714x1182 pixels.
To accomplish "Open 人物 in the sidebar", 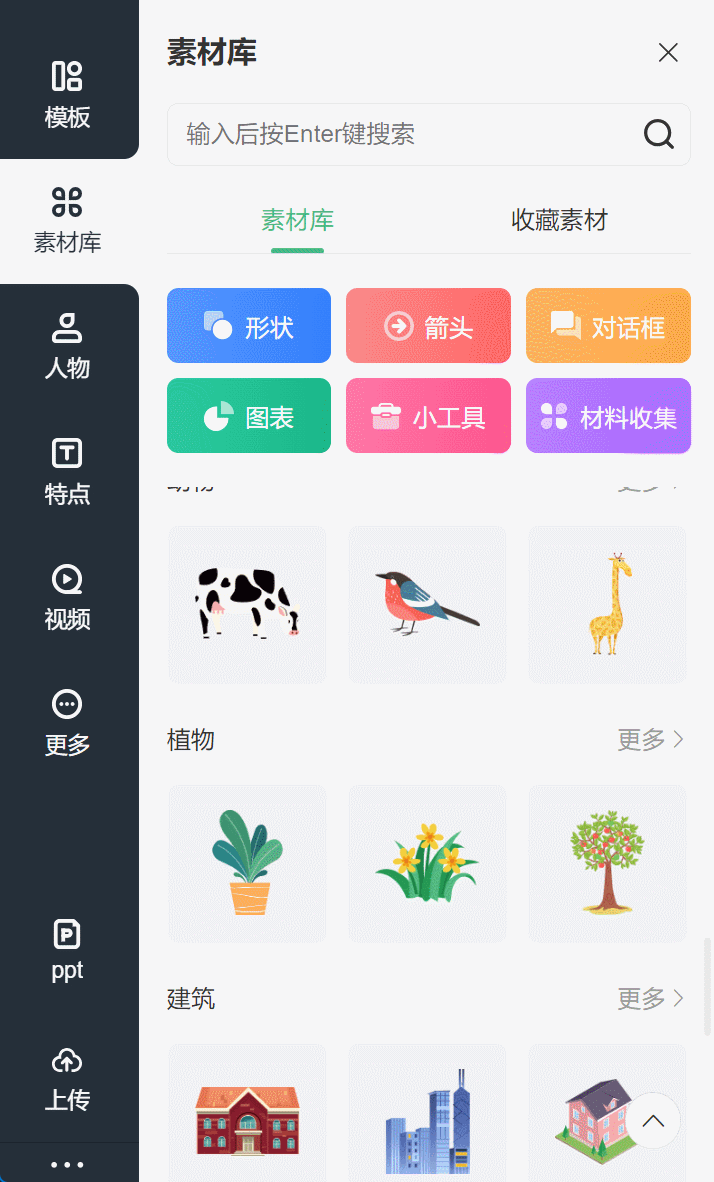I will [x=67, y=347].
